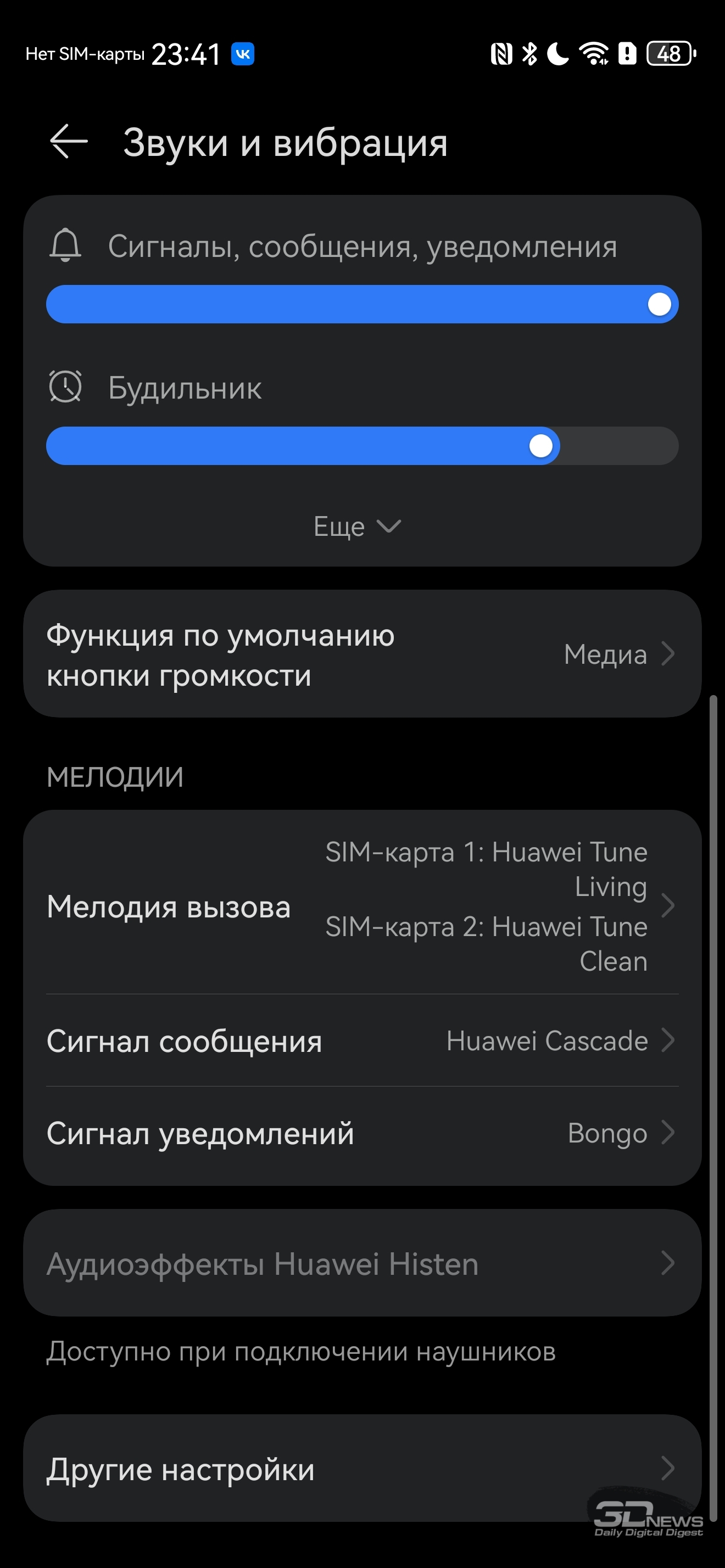Viewport: 725px width, 1568px height.
Task: Open Другие настройки
Action: coord(362,1468)
